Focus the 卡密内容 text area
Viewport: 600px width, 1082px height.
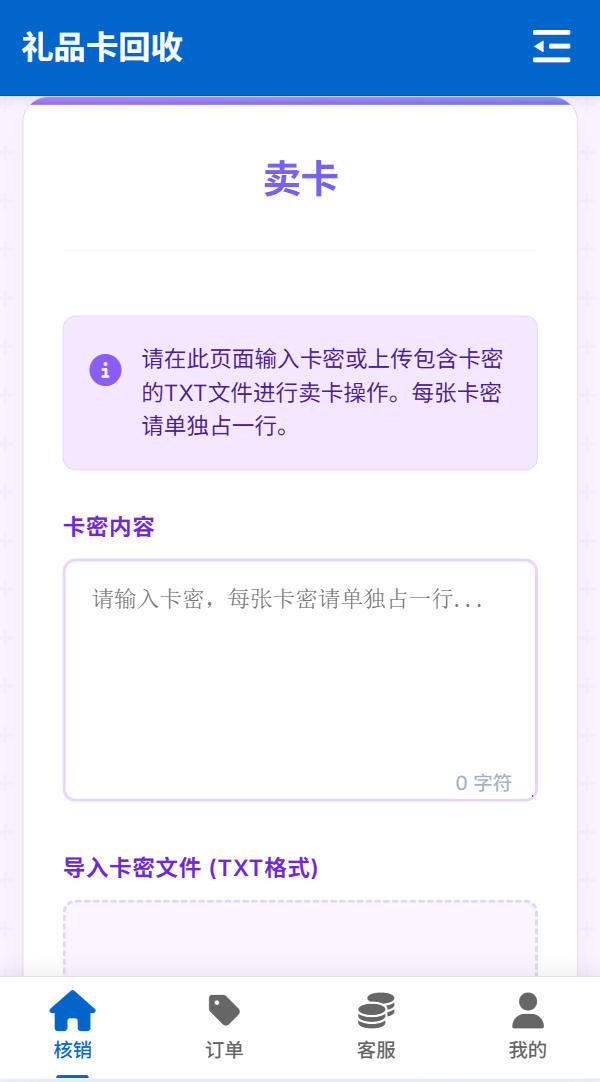300,680
